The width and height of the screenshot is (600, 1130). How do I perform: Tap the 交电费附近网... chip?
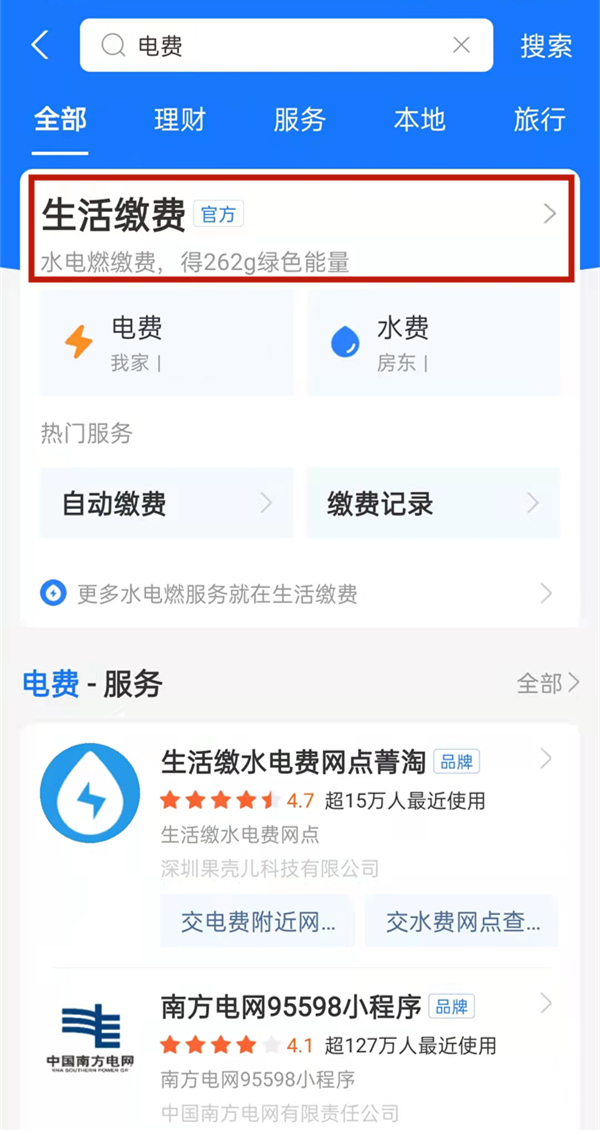258,921
